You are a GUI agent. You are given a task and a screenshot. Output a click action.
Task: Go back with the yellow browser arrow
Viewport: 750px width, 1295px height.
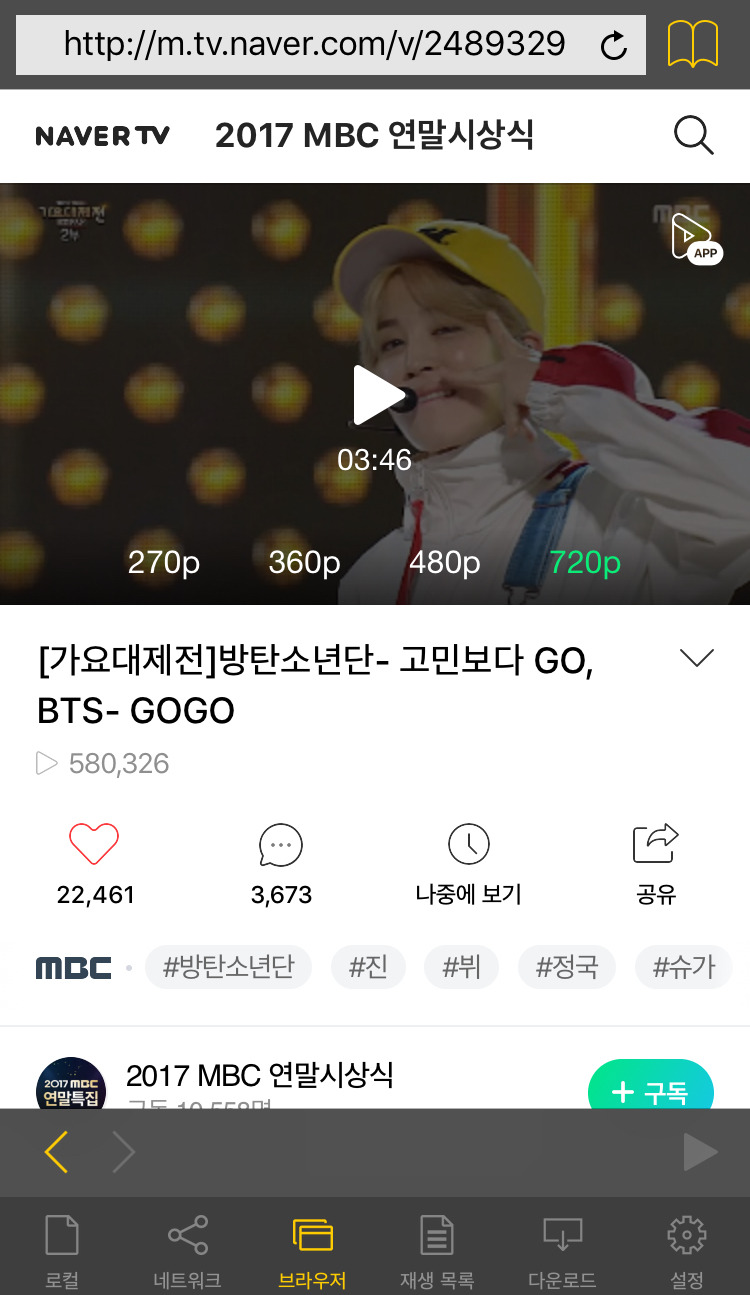(56, 1153)
